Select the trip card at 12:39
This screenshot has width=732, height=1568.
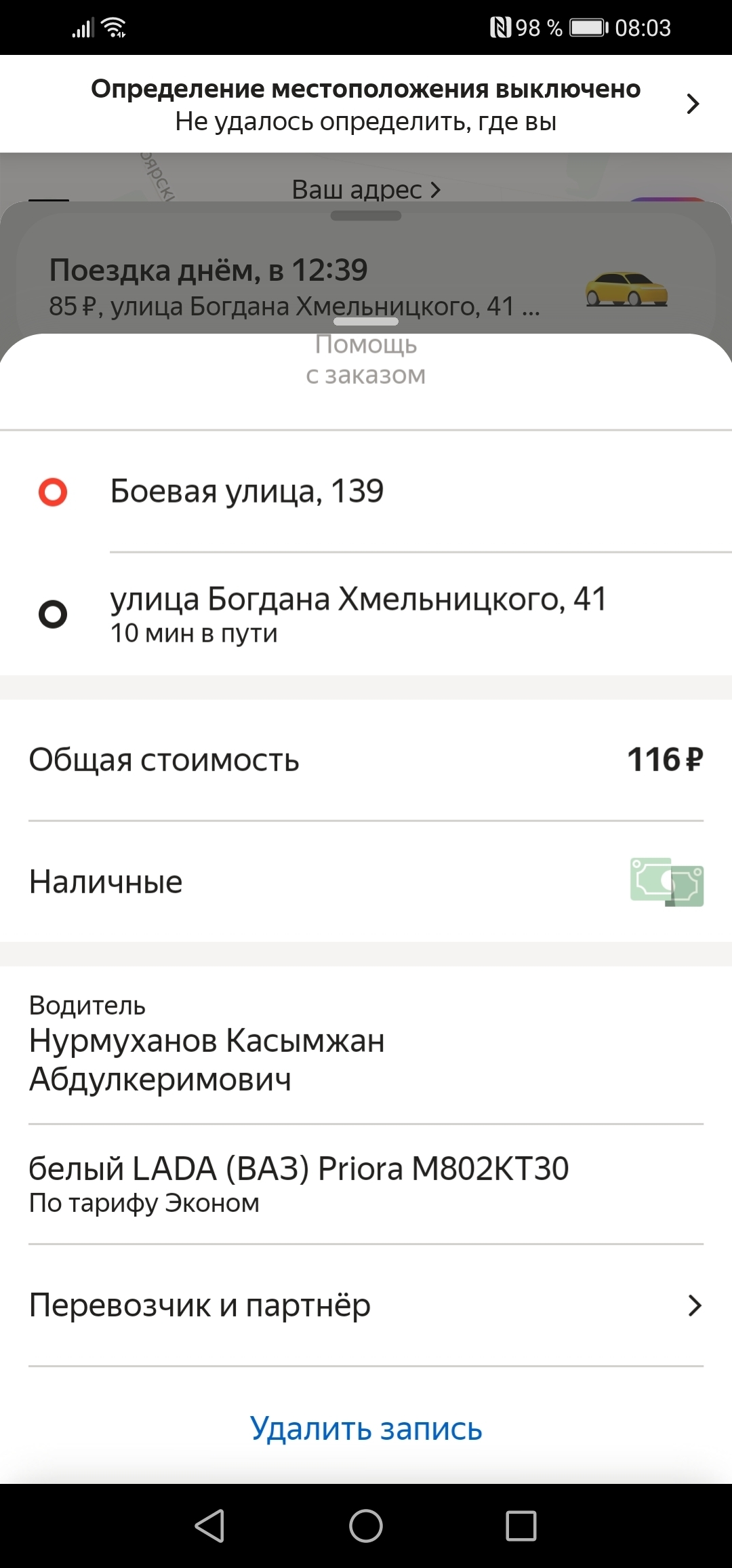coord(366,287)
